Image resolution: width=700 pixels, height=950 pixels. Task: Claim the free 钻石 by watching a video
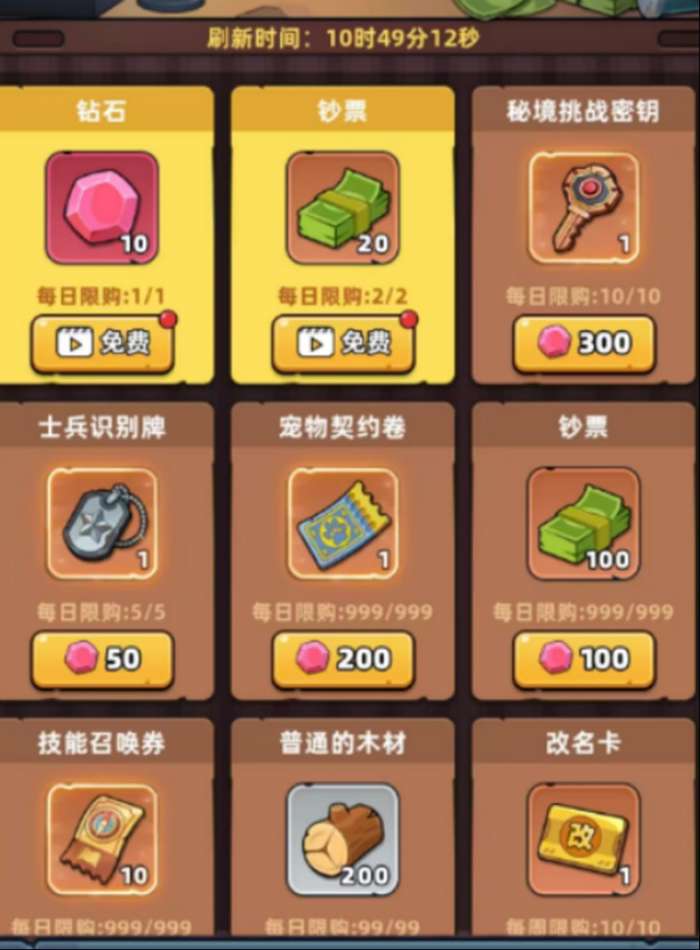102,343
